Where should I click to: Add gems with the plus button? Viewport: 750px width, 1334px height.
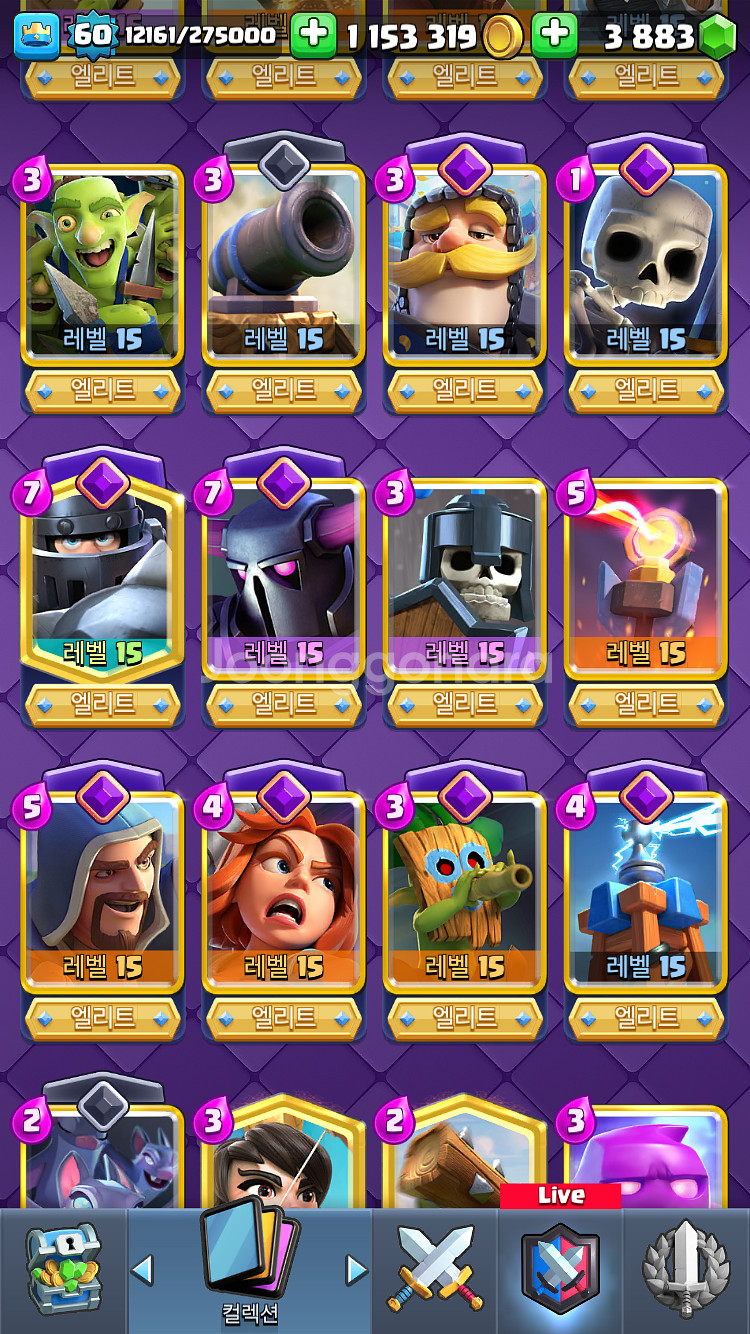pos(554,35)
